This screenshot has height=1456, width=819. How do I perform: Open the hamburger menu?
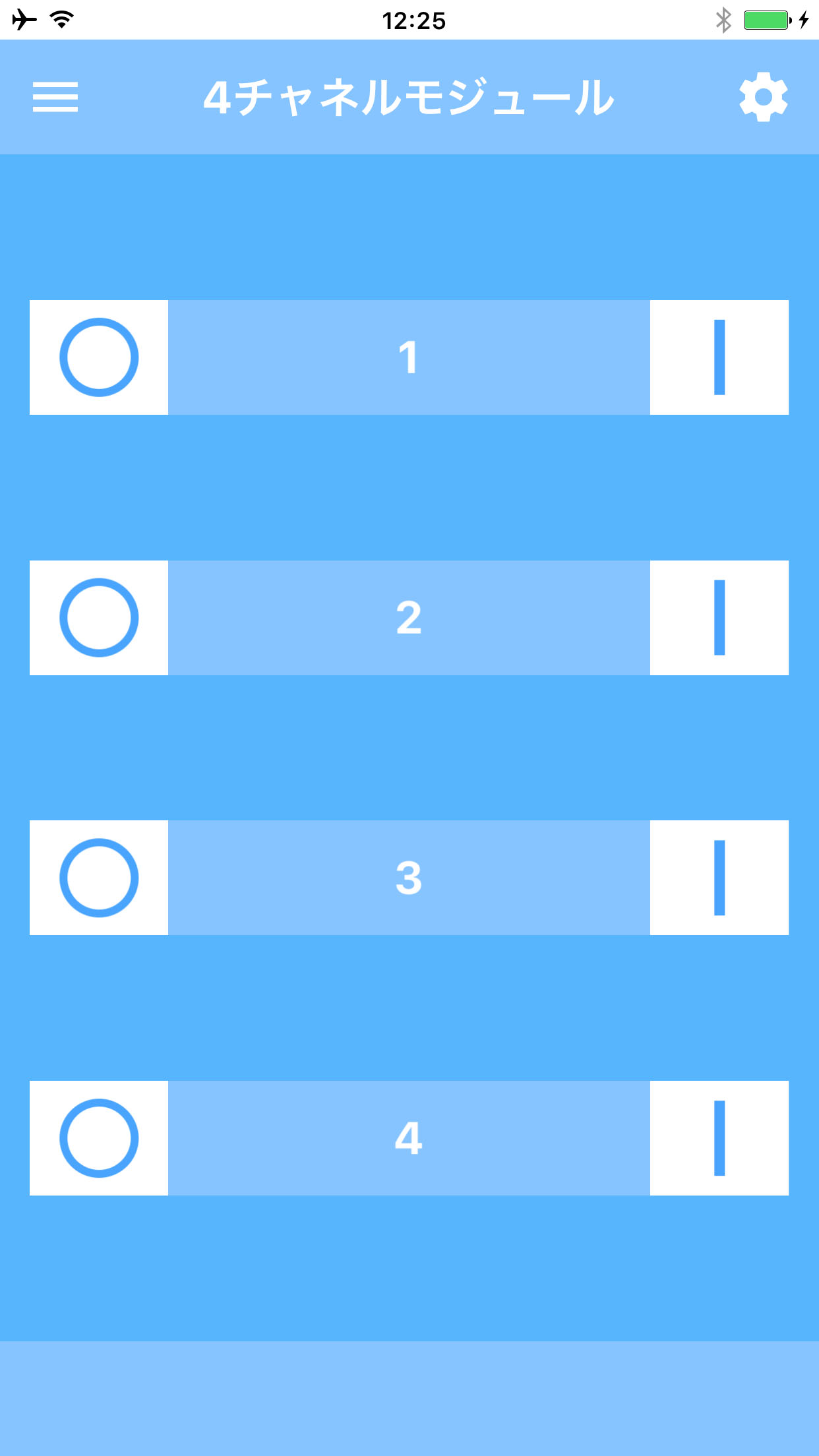(55, 97)
